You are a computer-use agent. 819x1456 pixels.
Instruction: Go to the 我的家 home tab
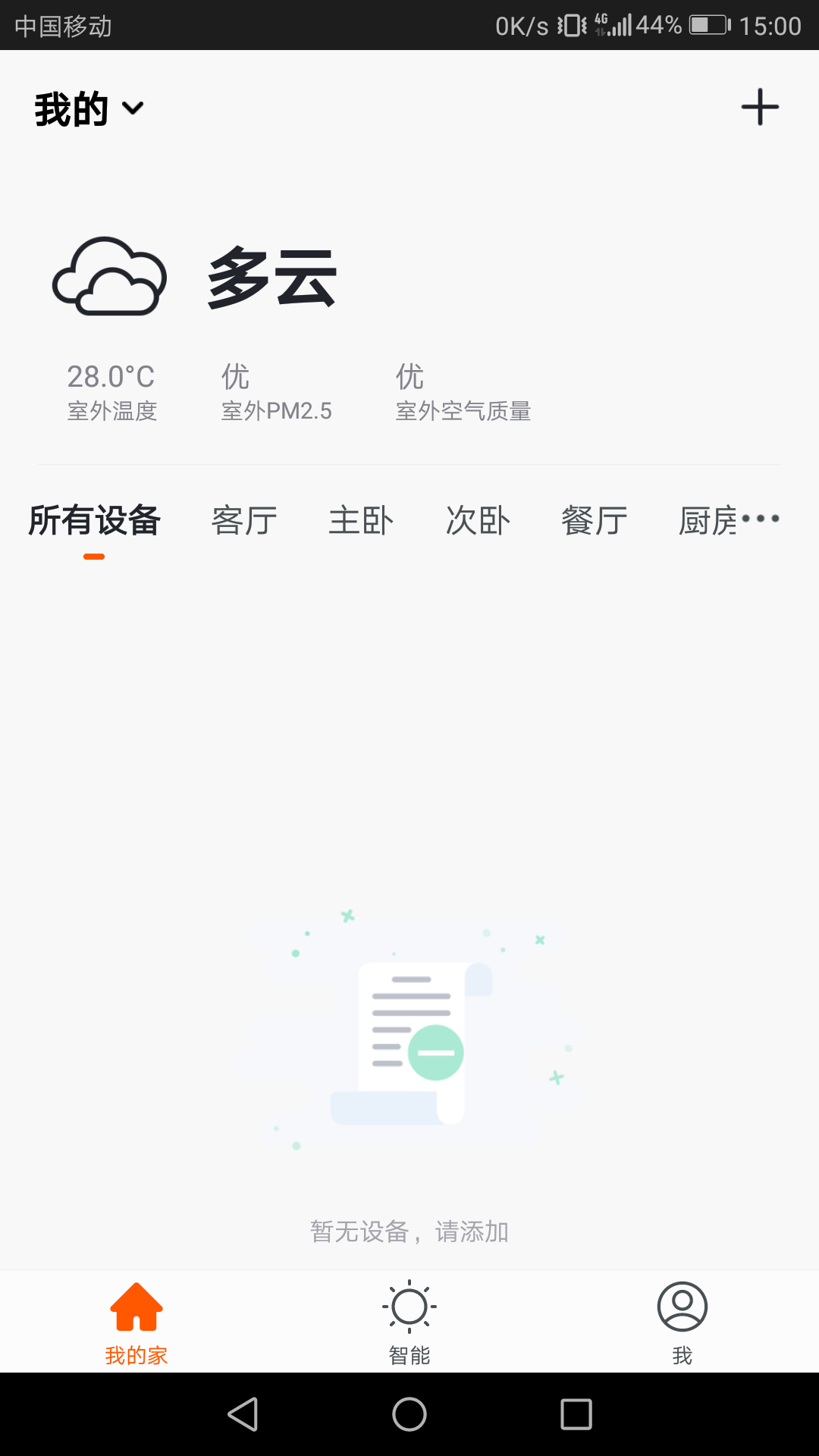[136, 1323]
